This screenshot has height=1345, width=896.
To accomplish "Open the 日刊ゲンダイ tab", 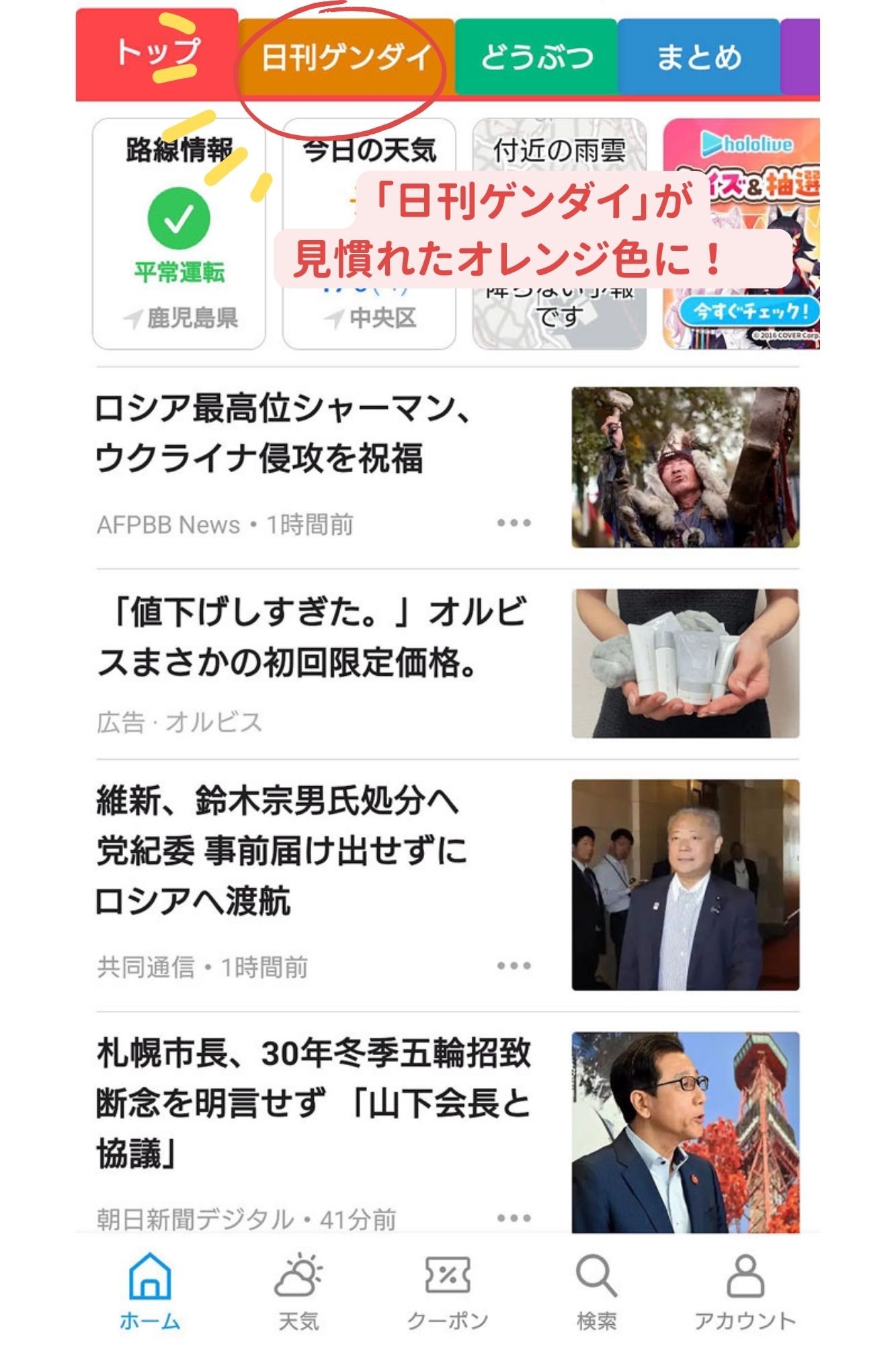I will pyautogui.click(x=345, y=57).
